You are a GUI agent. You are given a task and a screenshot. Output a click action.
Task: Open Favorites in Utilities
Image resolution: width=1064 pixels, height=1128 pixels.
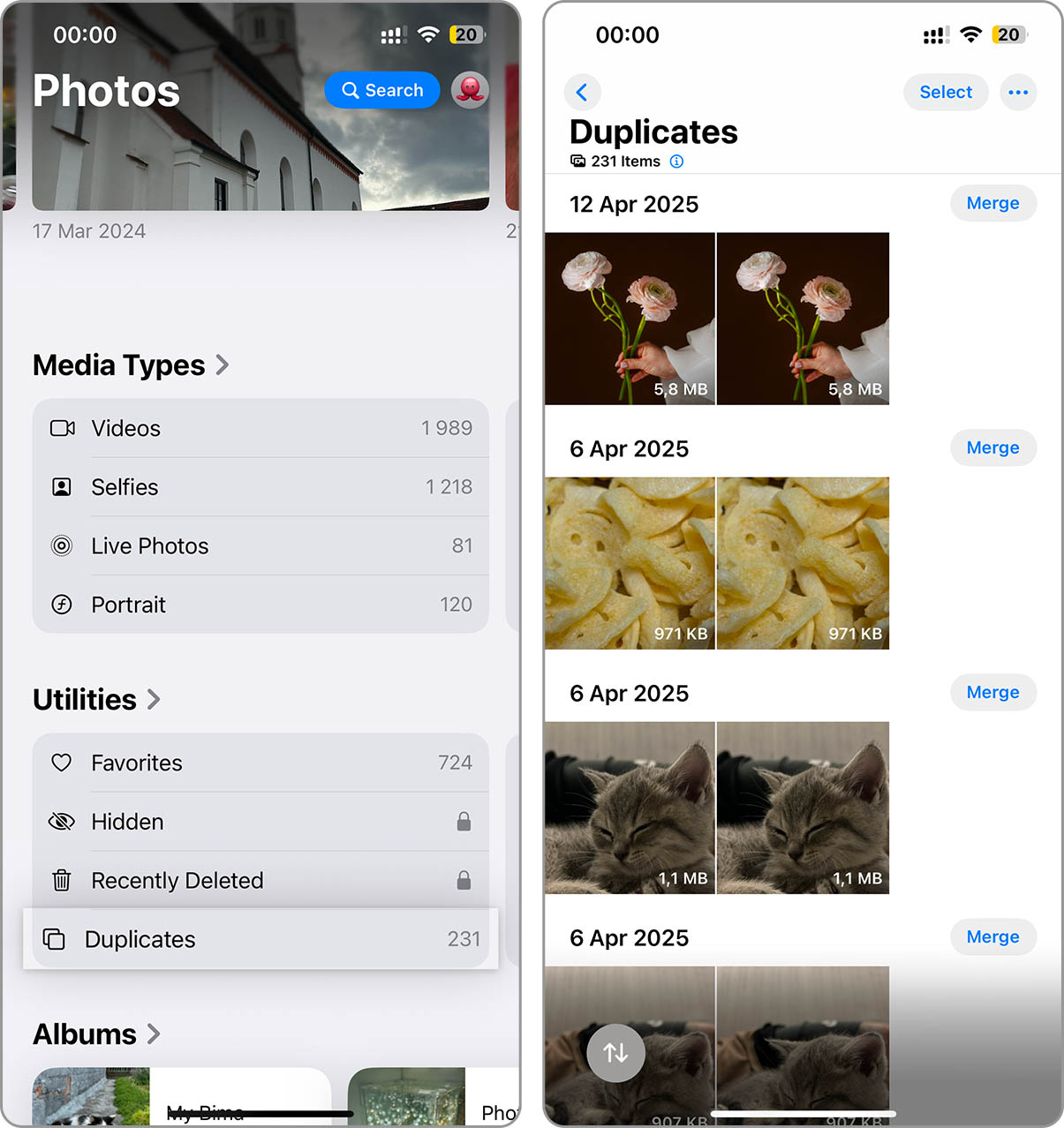[x=260, y=763]
